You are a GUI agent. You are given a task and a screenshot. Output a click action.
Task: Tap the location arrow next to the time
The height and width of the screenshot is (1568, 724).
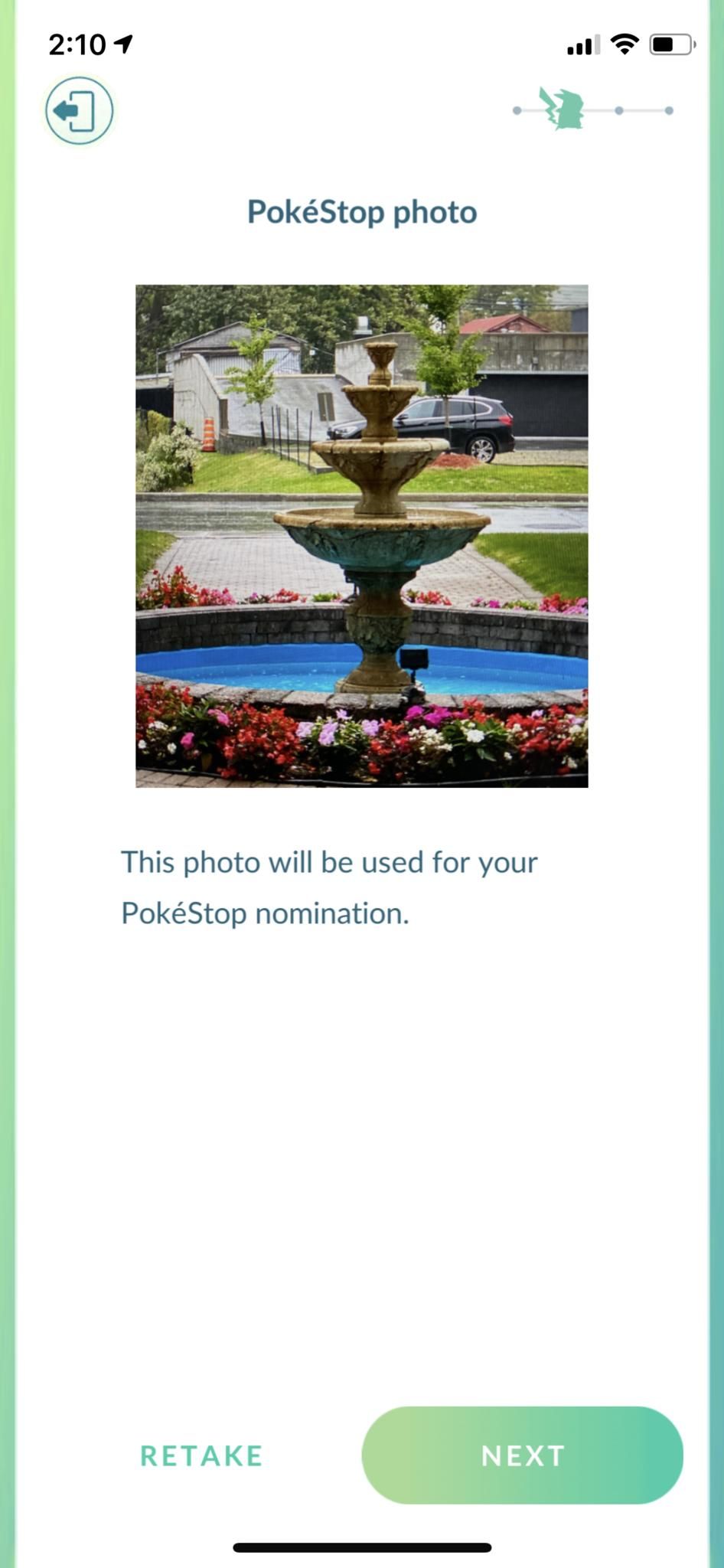click(122, 44)
